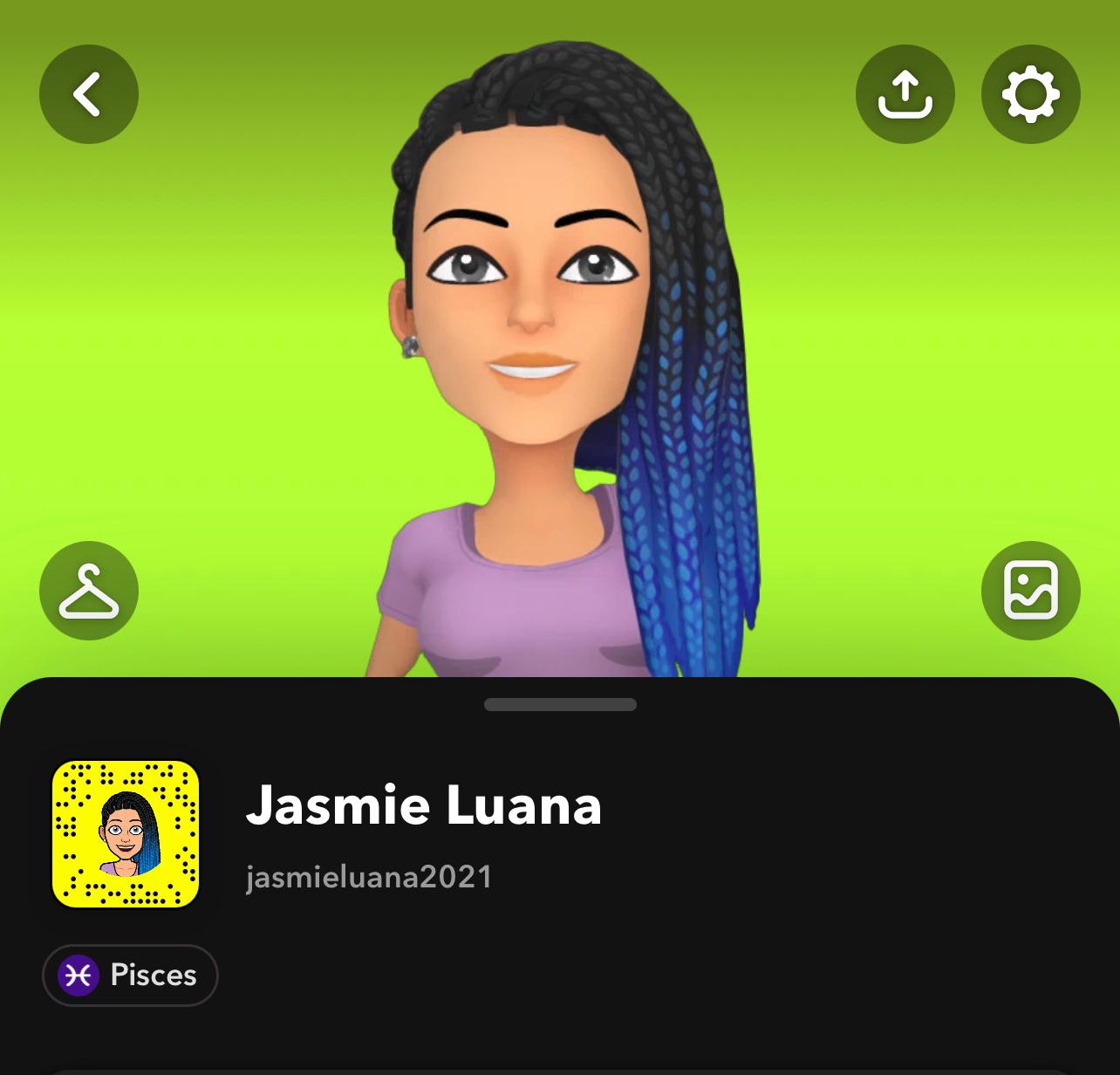Open settings gear icon

(x=1030, y=94)
